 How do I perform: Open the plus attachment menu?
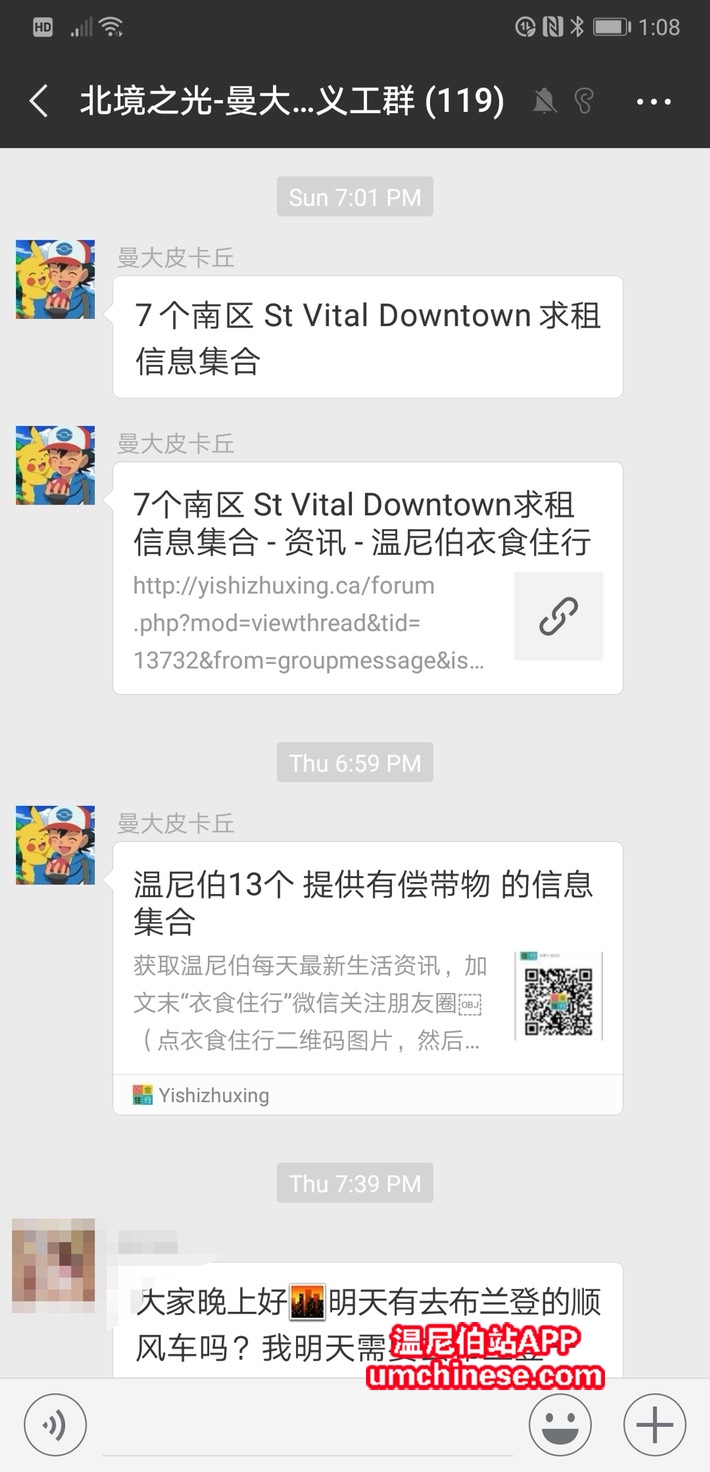[655, 1424]
